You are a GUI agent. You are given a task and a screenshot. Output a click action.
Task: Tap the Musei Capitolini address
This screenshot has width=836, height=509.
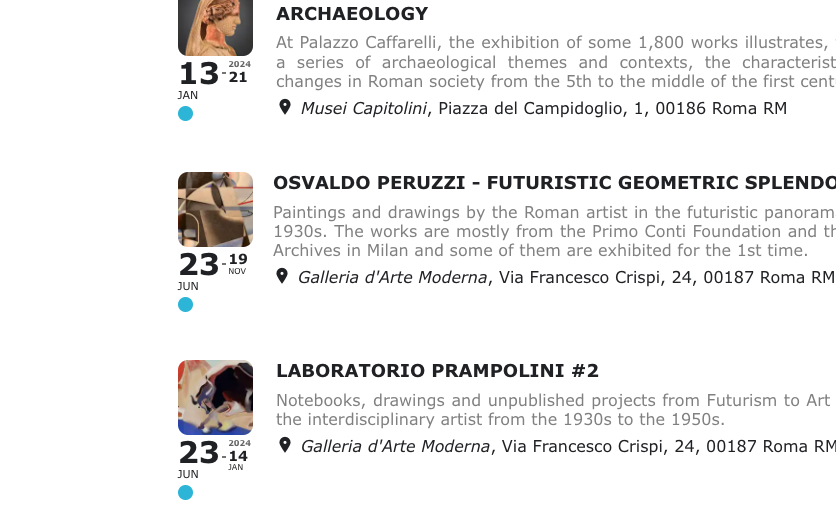click(543, 108)
